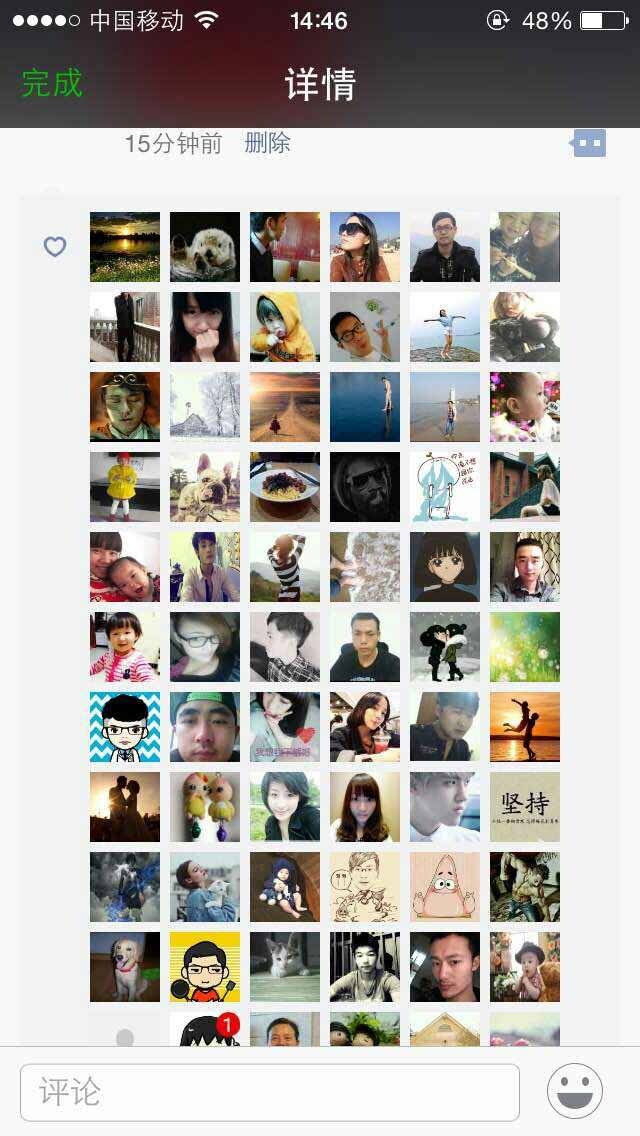Open the French bulldog avatar
This screenshot has height=1136, width=640.
click(205, 487)
